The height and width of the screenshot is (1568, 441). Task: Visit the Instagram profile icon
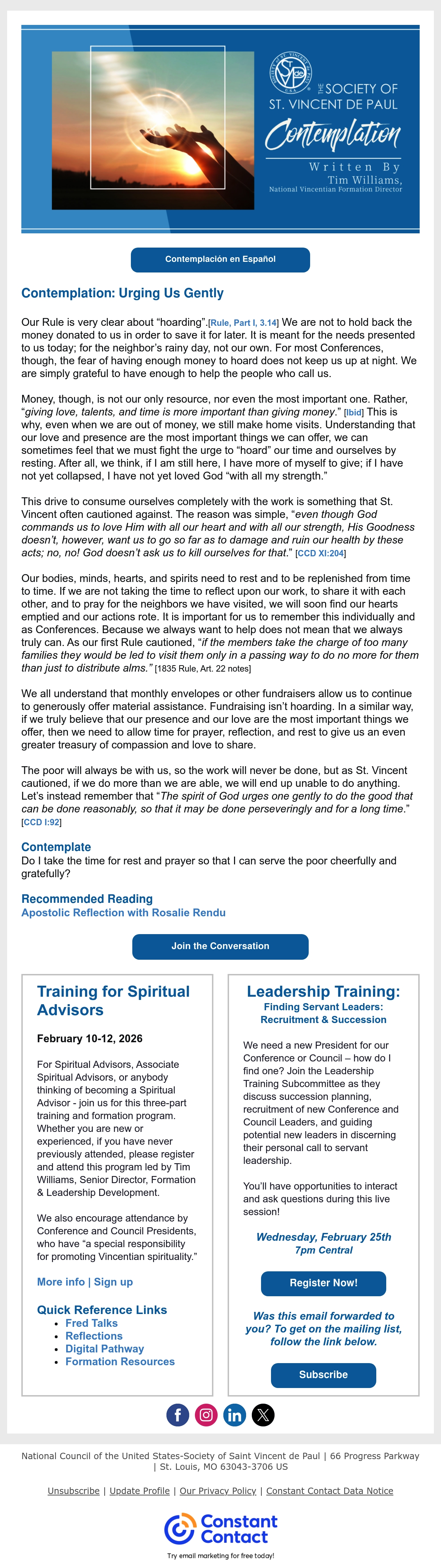point(206,1415)
